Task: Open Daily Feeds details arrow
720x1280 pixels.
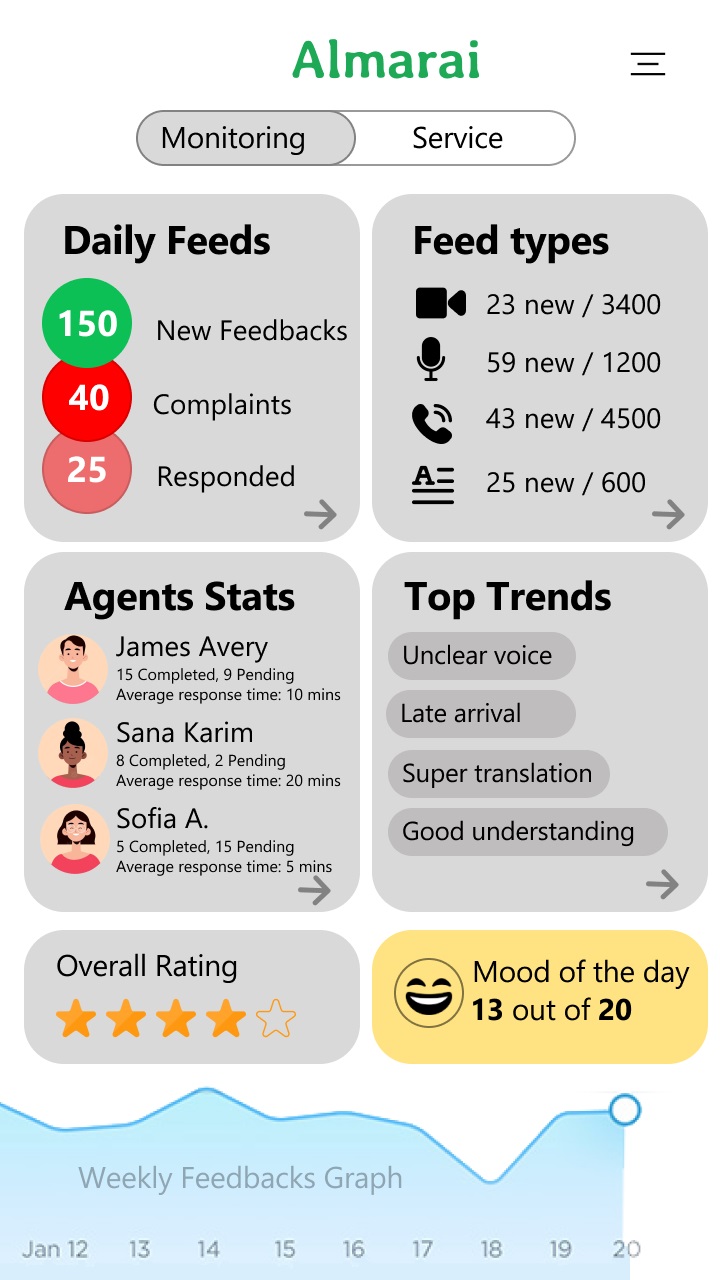Action: pyautogui.click(x=320, y=515)
